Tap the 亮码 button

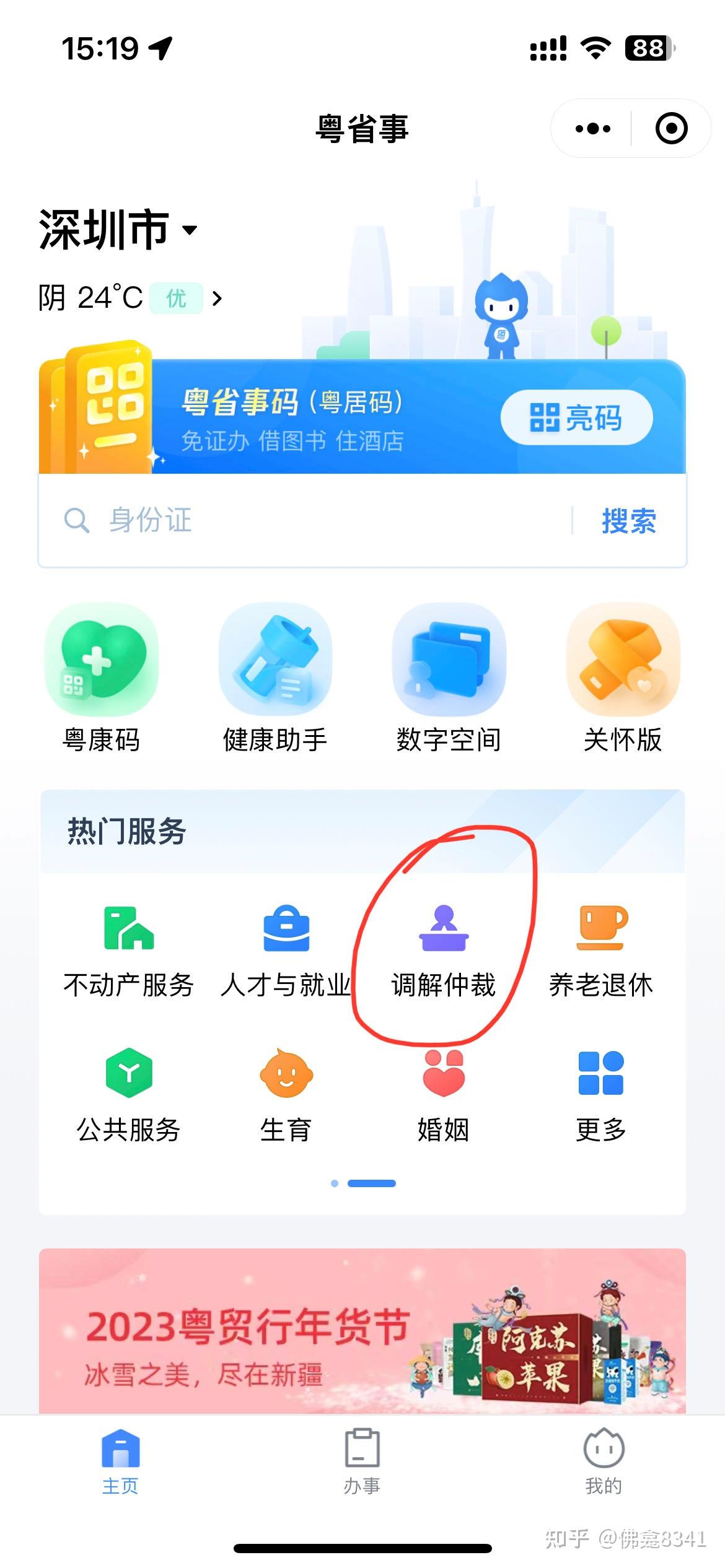576,417
